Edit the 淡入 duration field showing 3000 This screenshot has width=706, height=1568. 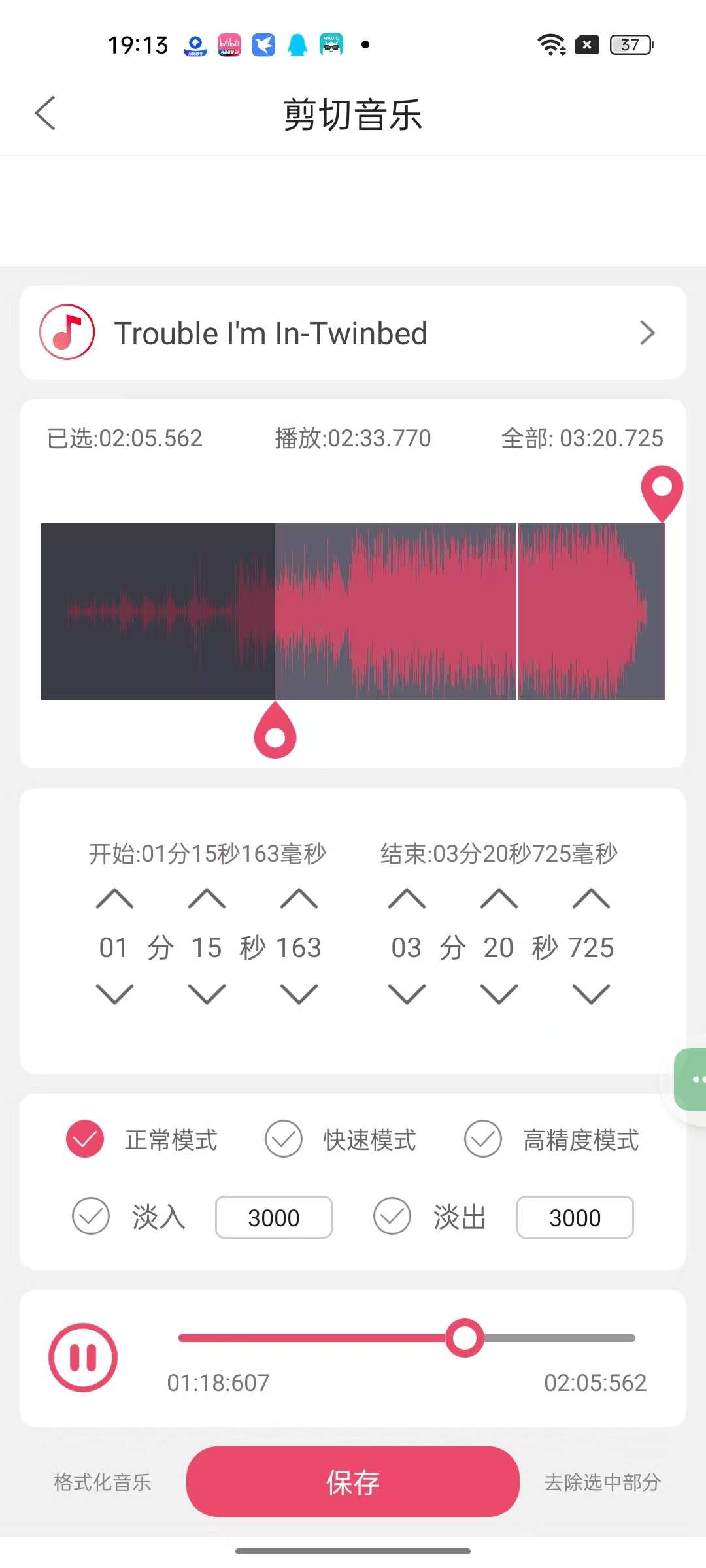click(x=274, y=1217)
